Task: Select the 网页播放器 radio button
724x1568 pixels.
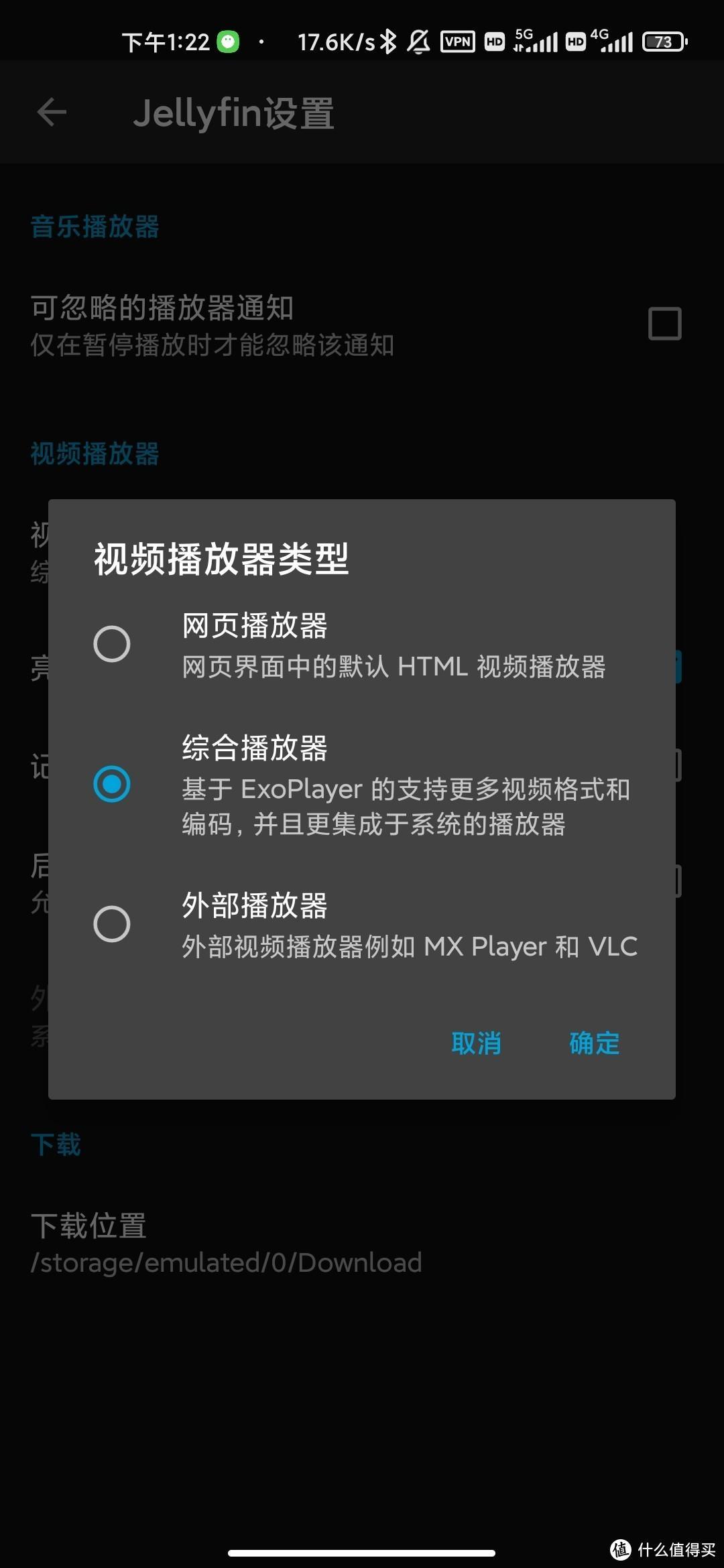Action: (x=113, y=645)
